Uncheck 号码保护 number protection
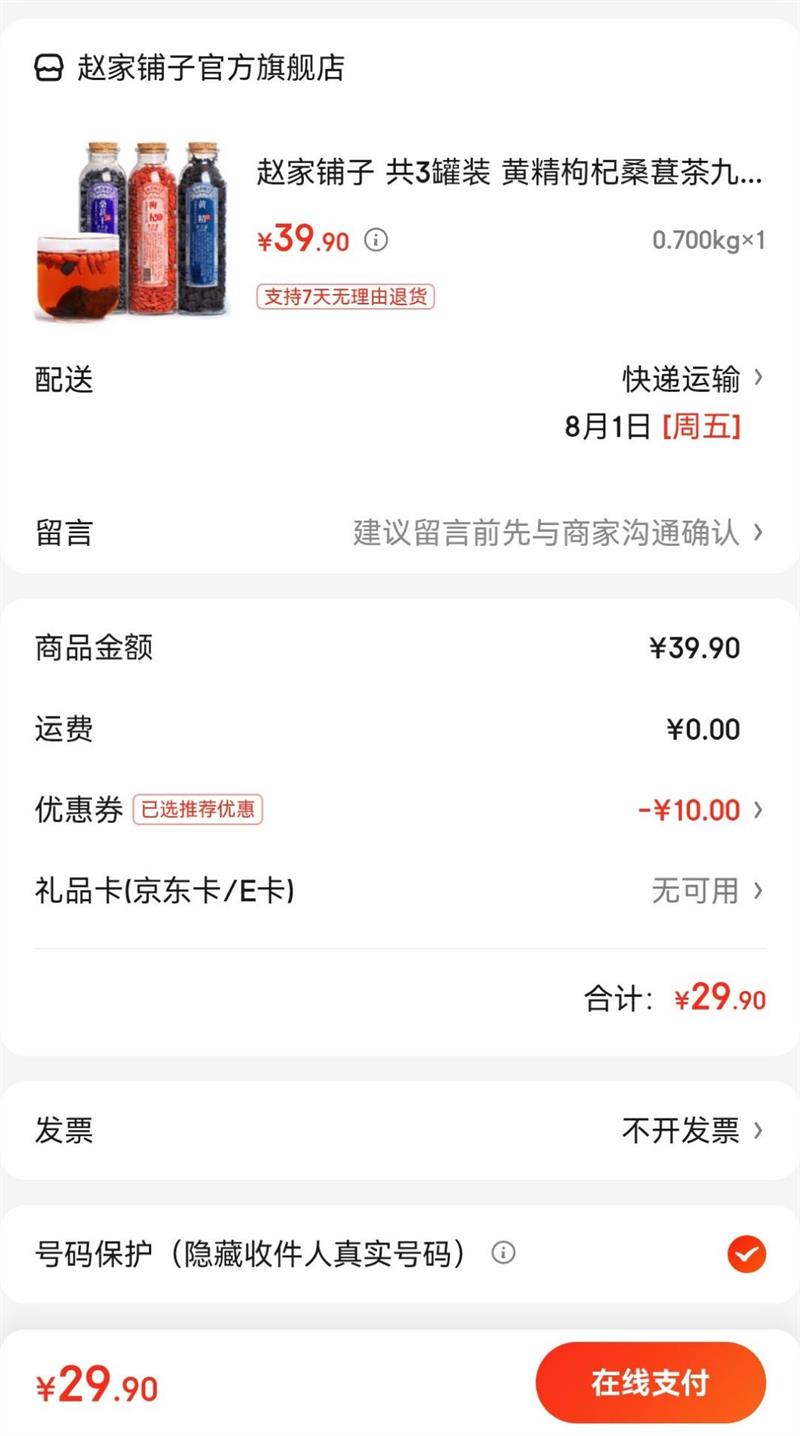This screenshot has height=1436, width=800. (x=746, y=1253)
